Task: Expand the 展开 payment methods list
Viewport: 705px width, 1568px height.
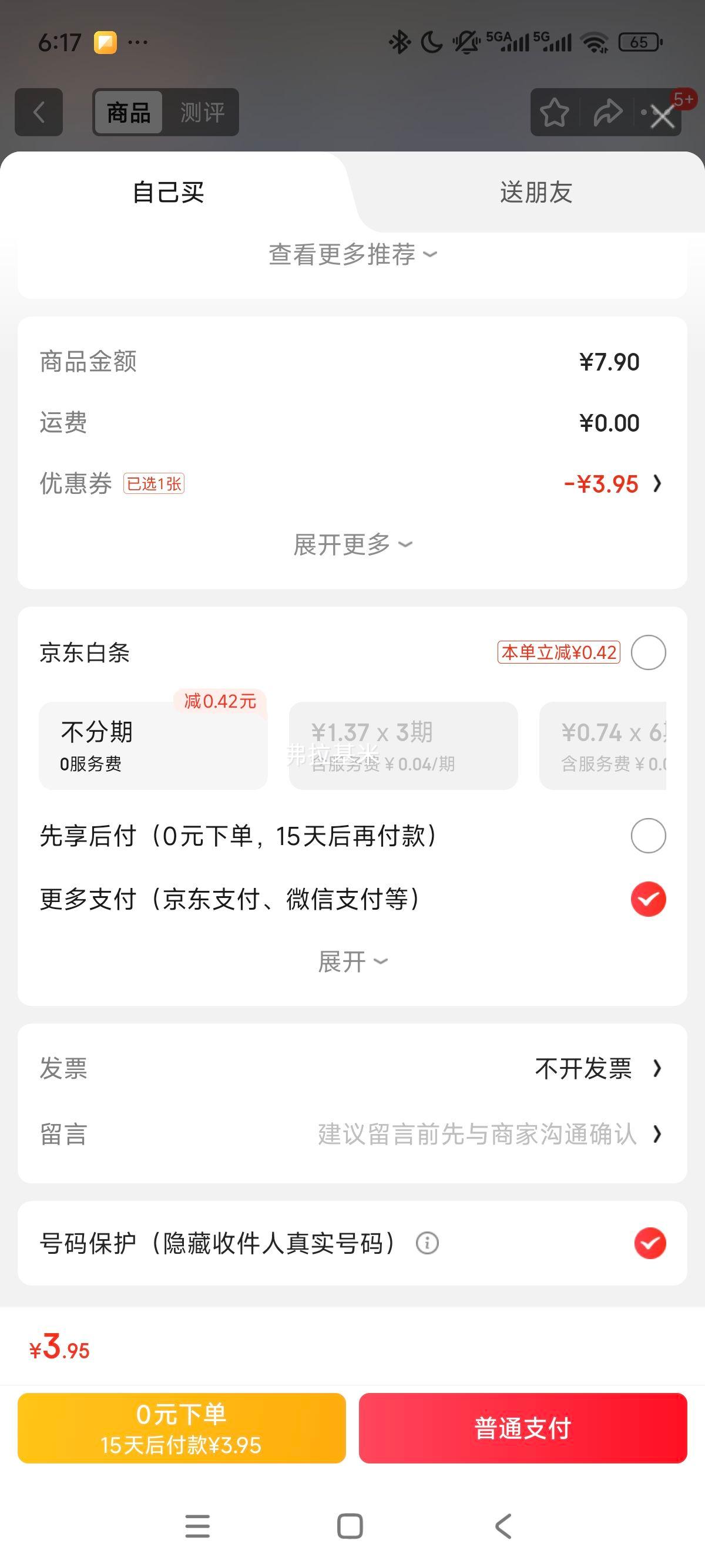Action: 352,962
